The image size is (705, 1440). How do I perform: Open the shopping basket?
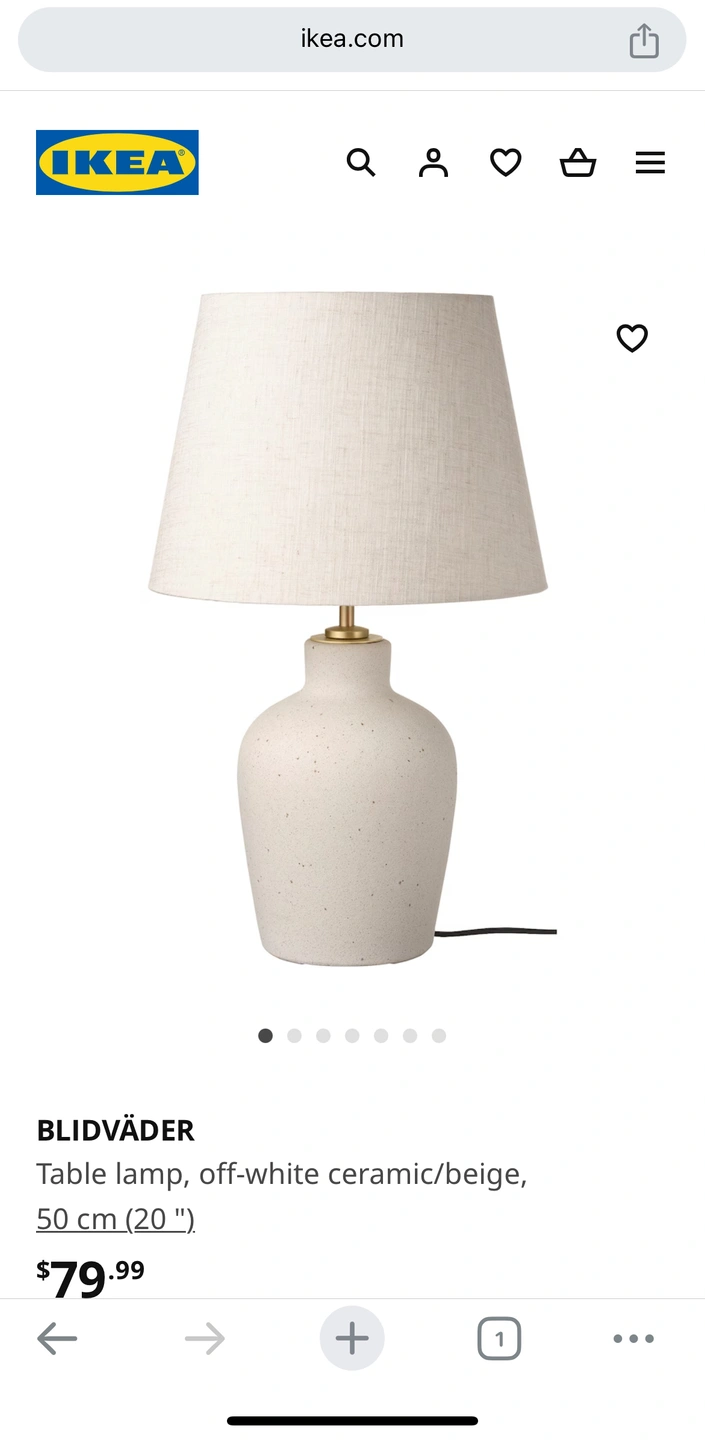coord(578,162)
